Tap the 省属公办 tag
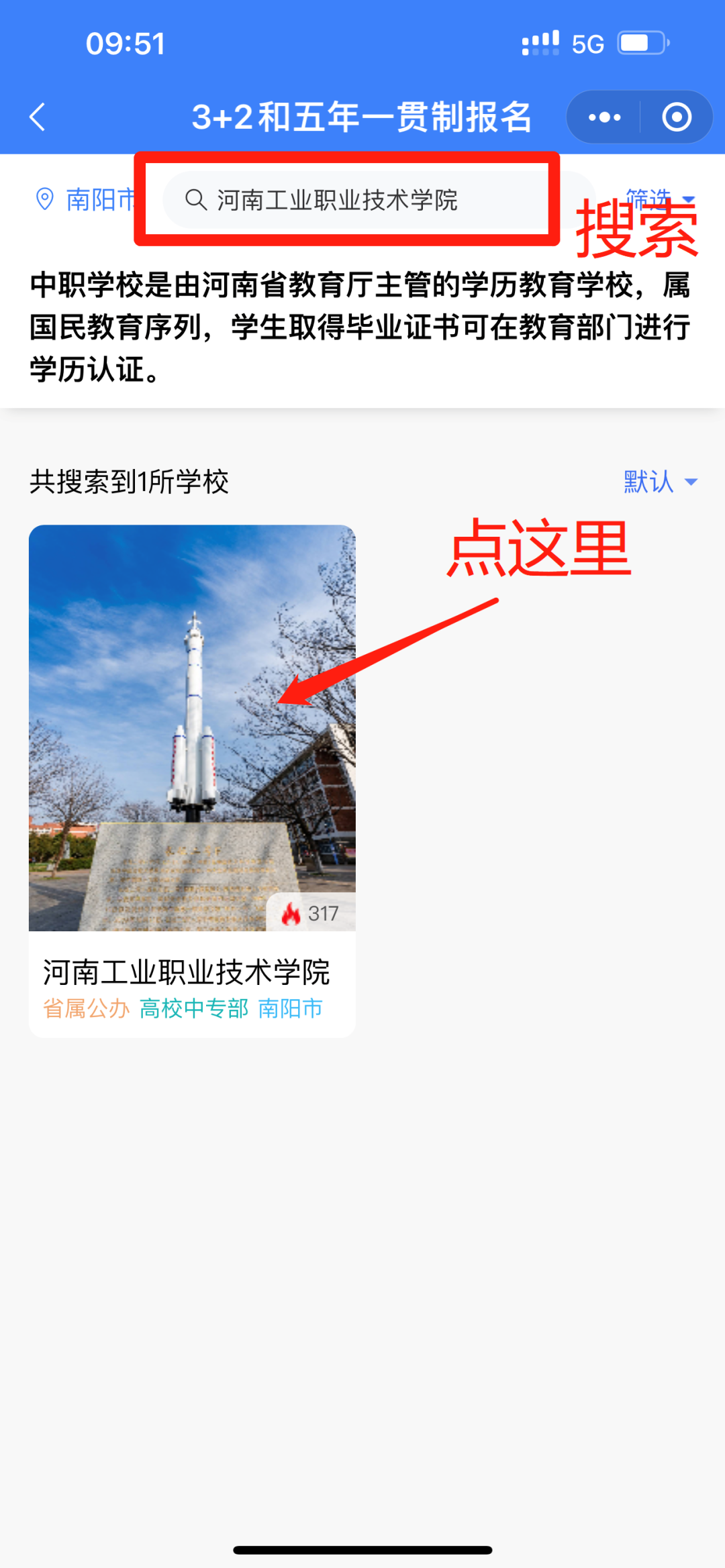 coord(86,1008)
